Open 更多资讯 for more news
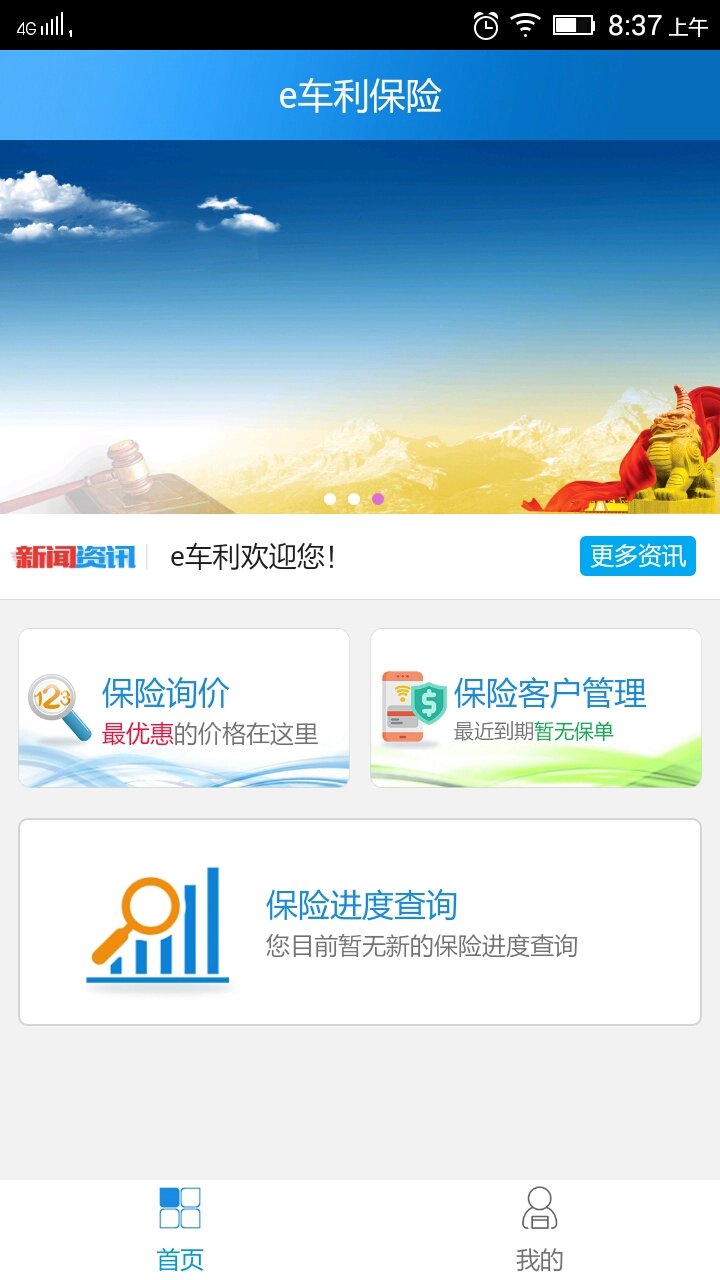Screen dimensions: 720x1280 coord(637,556)
